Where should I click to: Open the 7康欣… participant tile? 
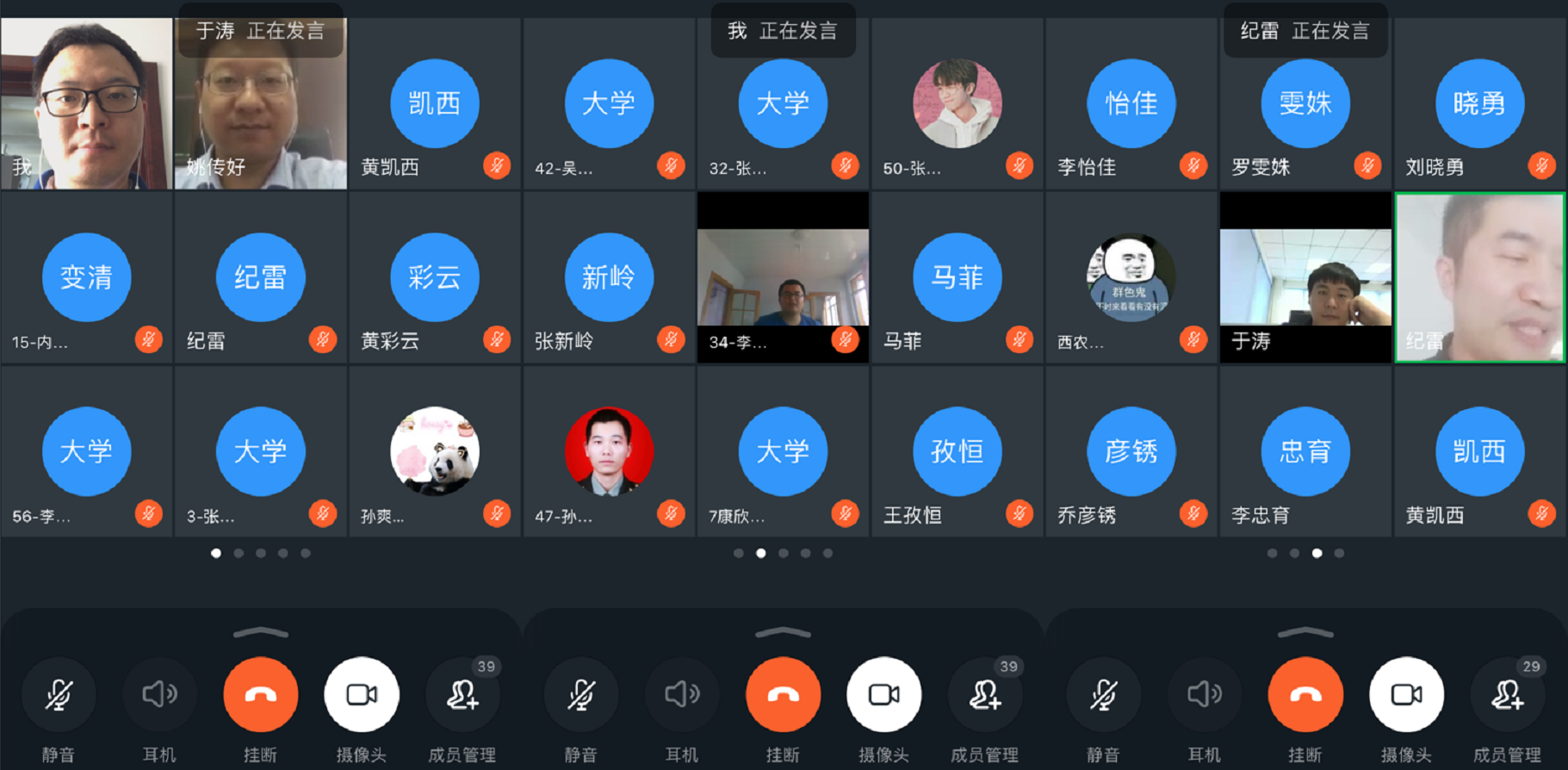[782, 451]
